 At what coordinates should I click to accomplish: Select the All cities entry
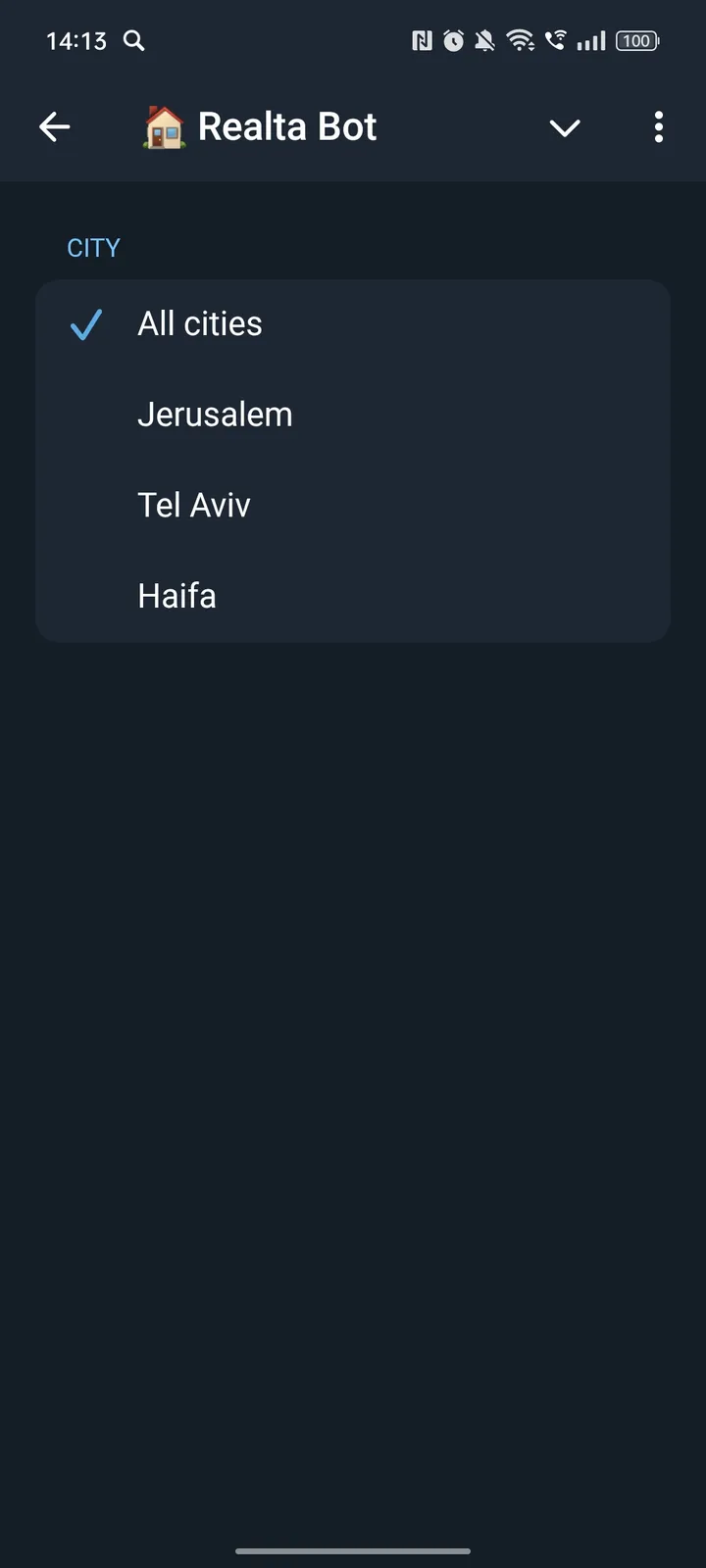pos(199,323)
